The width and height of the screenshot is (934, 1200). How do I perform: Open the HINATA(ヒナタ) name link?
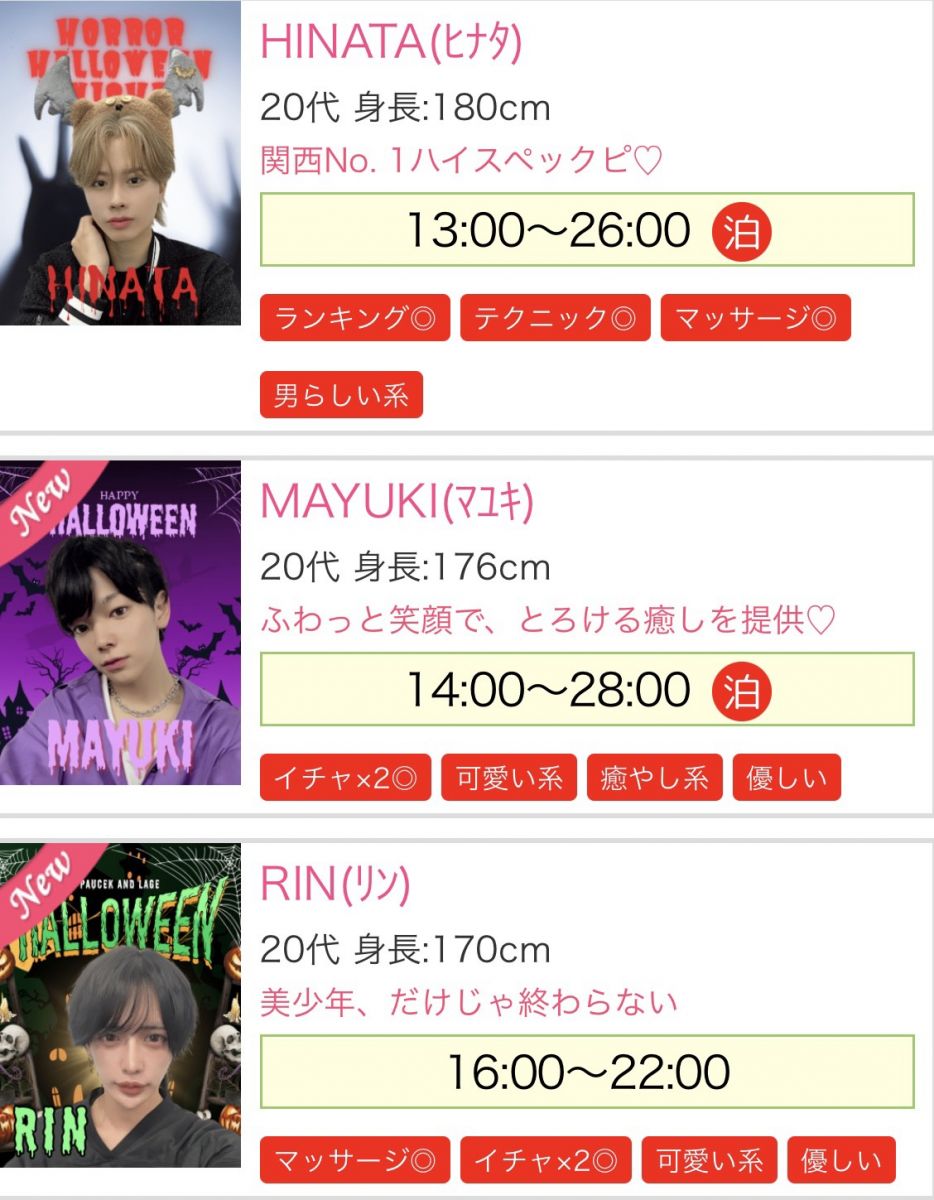(x=391, y=41)
